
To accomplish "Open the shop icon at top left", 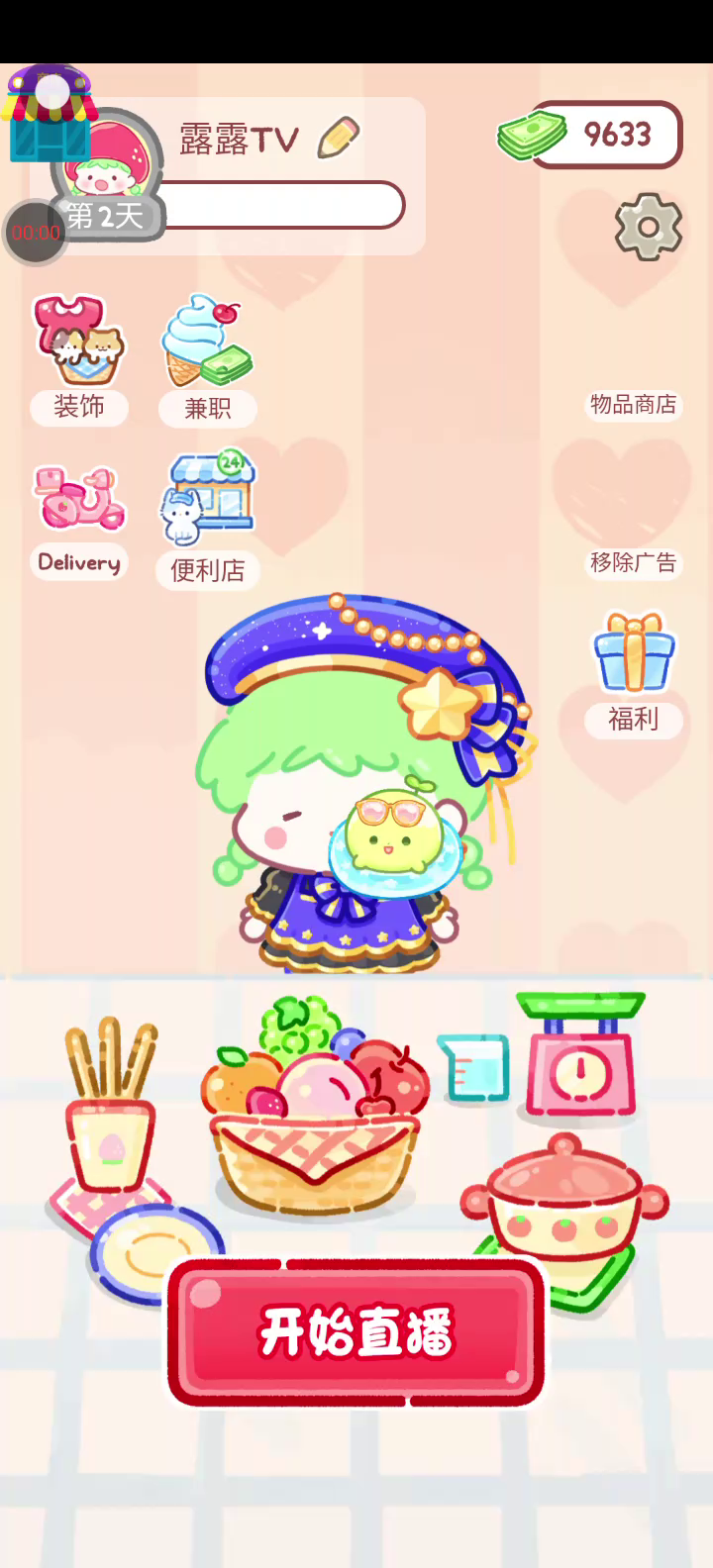I will 48,114.
